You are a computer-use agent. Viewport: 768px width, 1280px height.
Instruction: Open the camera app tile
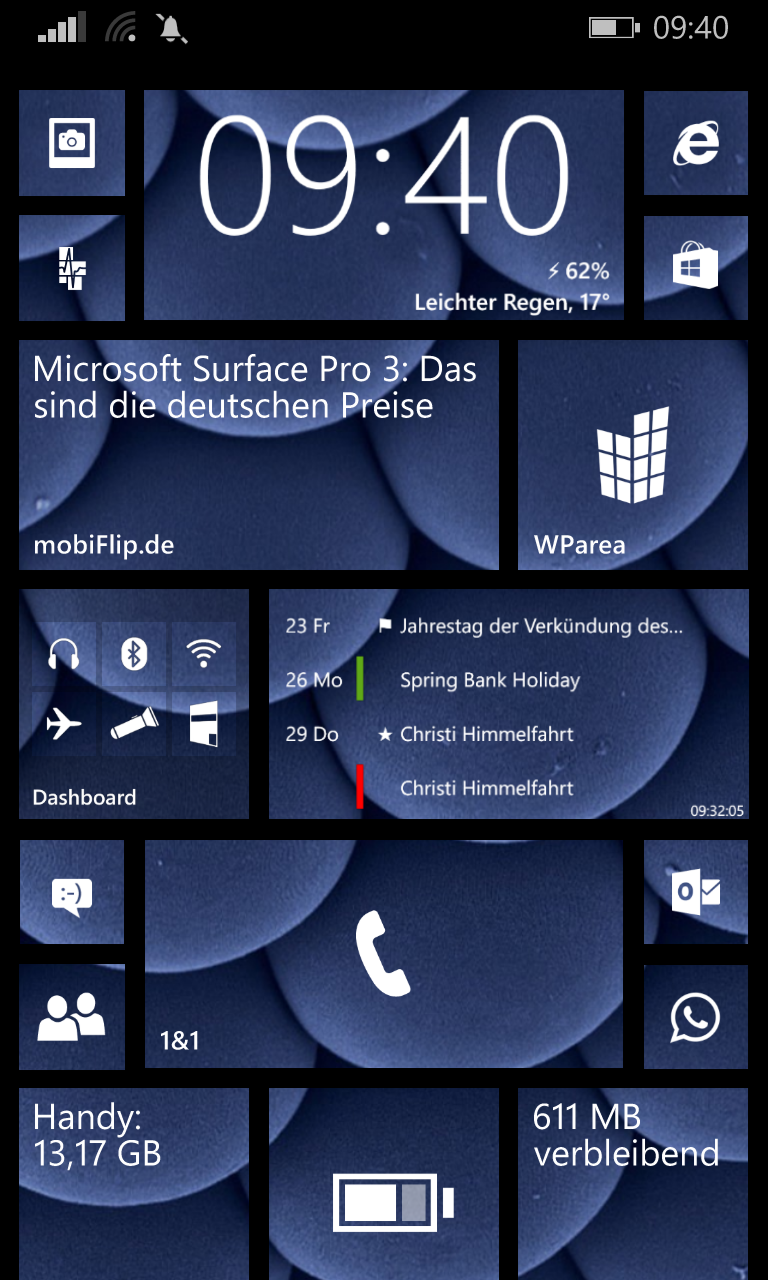coord(72,143)
